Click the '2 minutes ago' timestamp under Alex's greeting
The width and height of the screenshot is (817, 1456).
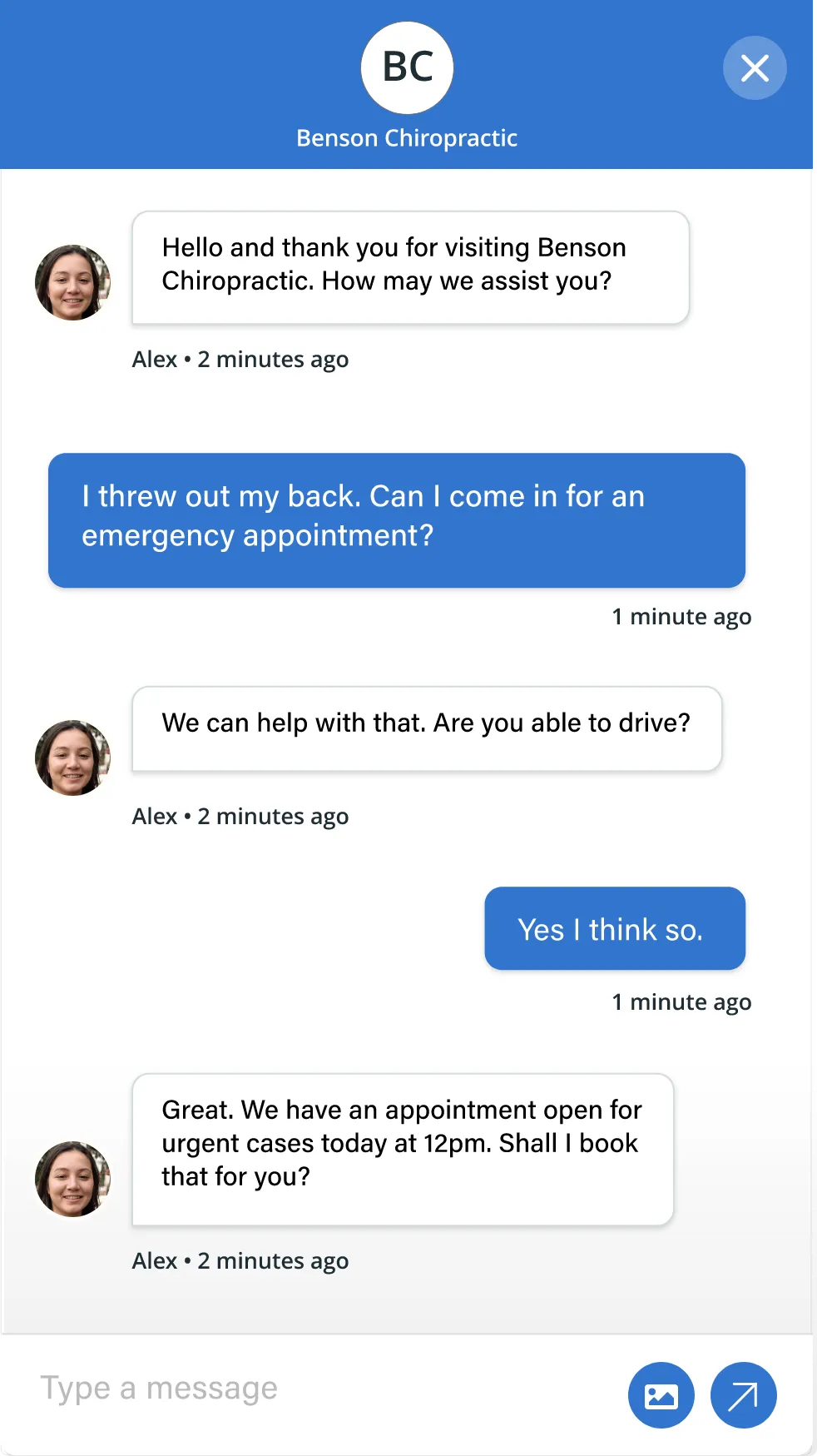click(x=273, y=359)
